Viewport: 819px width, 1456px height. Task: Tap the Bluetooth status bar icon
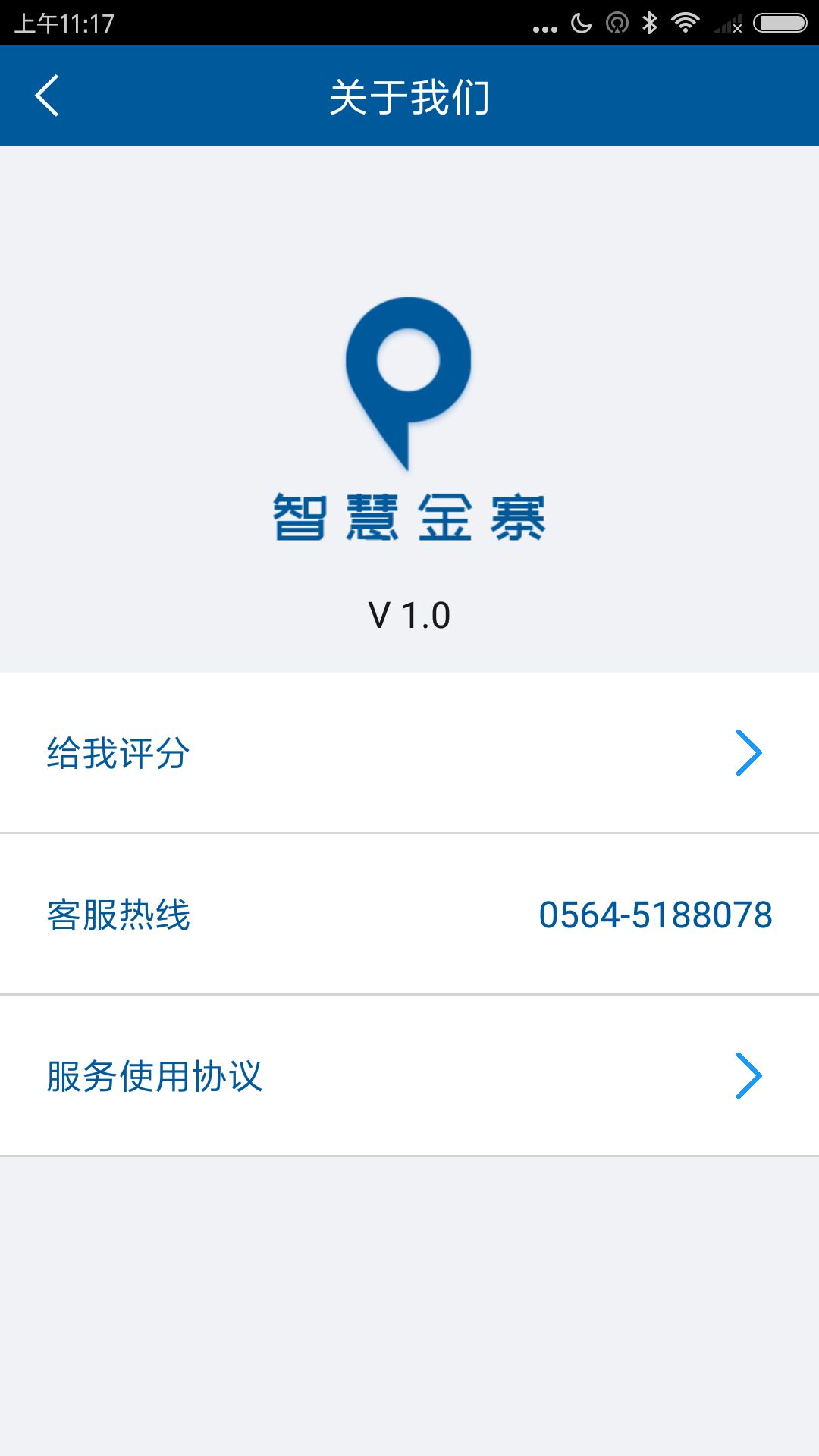pyautogui.click(x=651, y=23)
